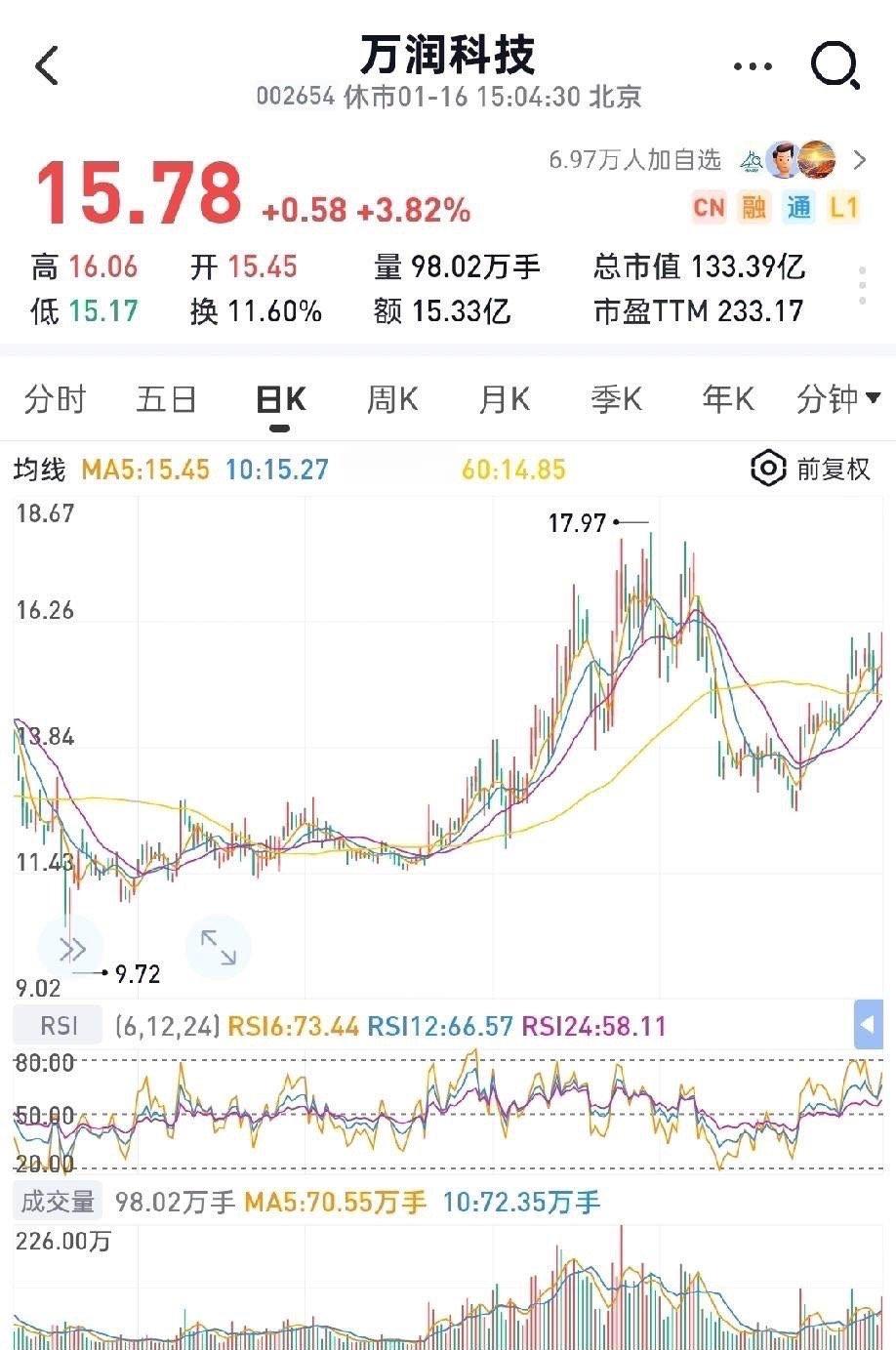Switch to the 周K weekly chart tab

pyautogui.click(x=390, y=399)
